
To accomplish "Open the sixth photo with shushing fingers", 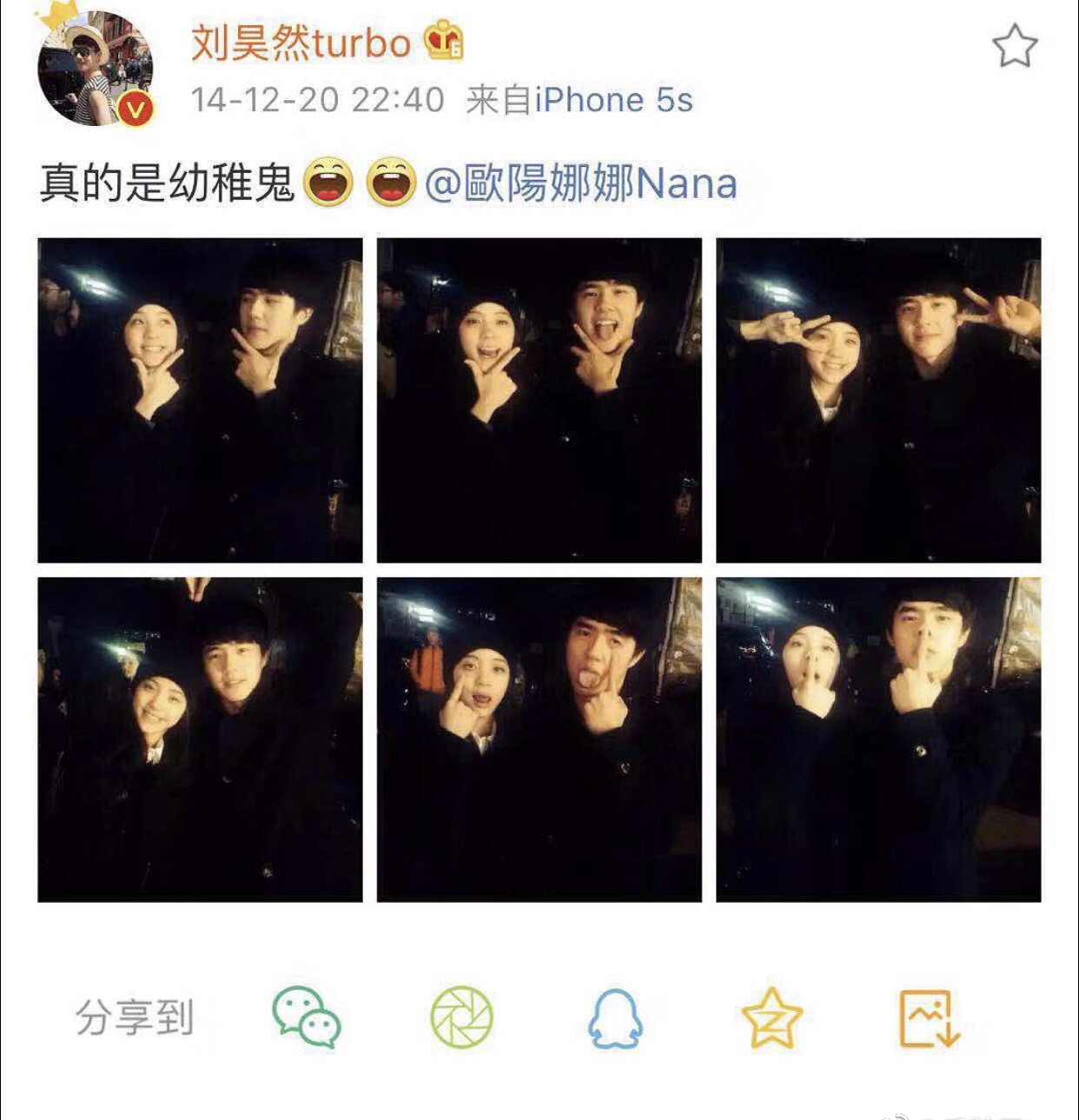I will pyautogui.click(x=877, y=739).
